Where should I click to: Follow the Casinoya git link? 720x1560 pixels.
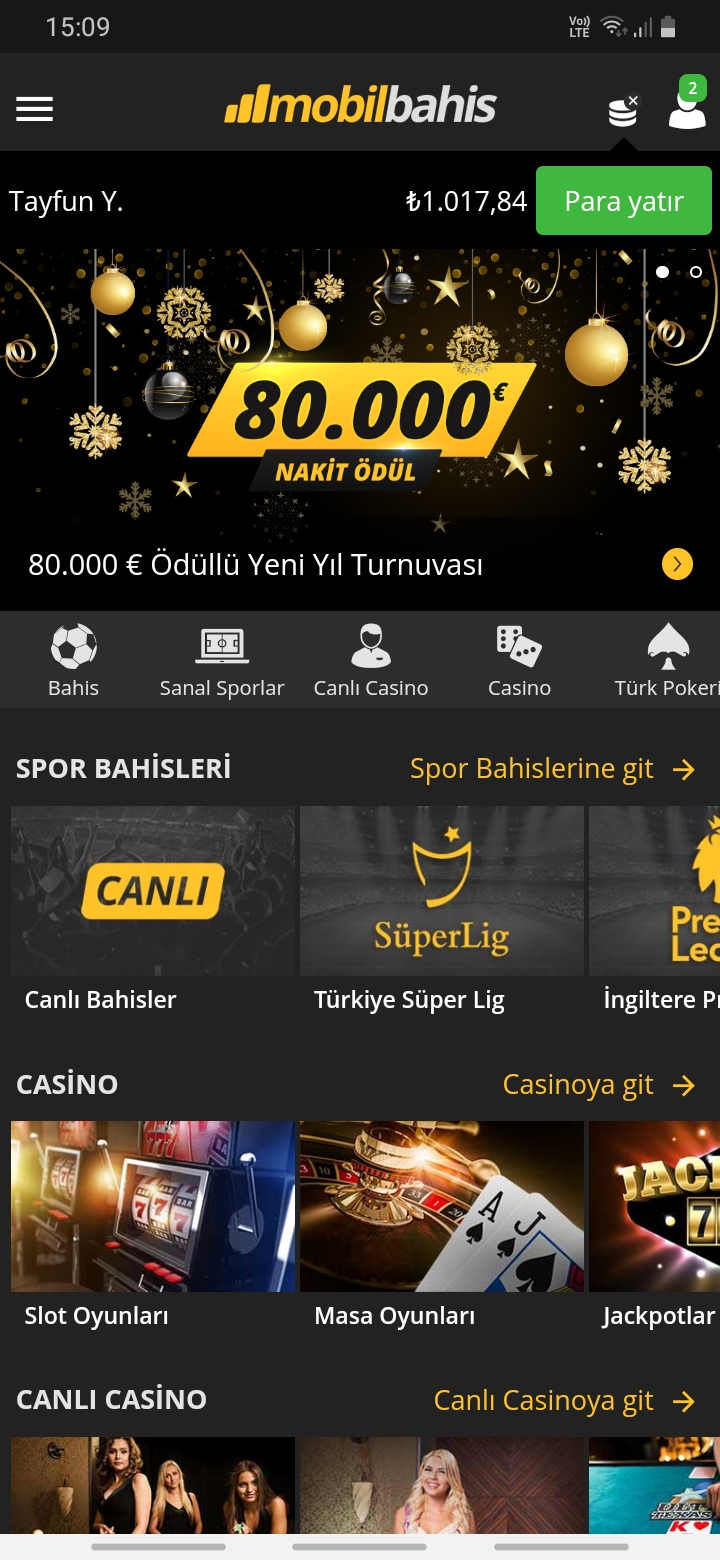coord(598,1085)
